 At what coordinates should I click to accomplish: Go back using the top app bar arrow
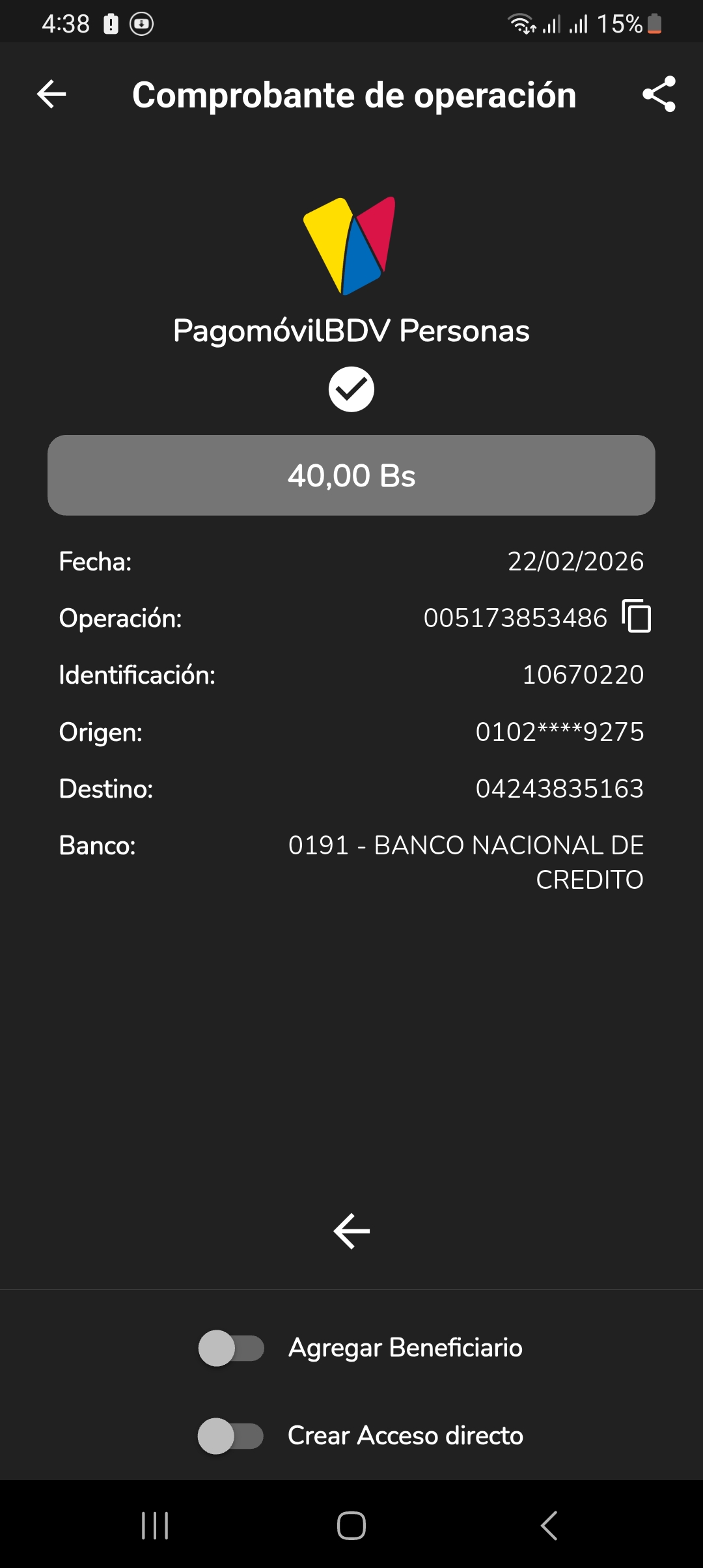click(x=51, y=94)
